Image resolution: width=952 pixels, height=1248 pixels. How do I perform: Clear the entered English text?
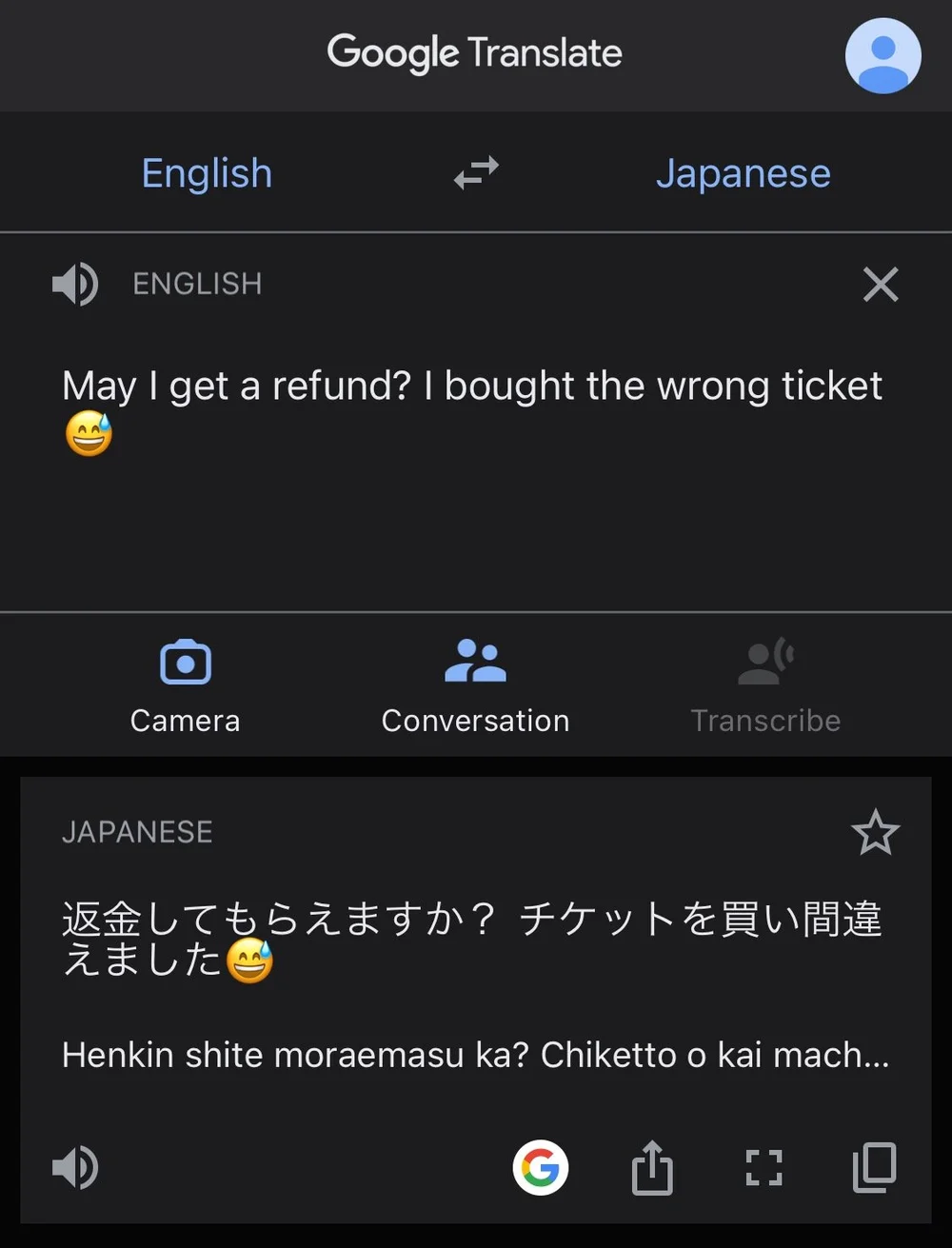point(880,284)
